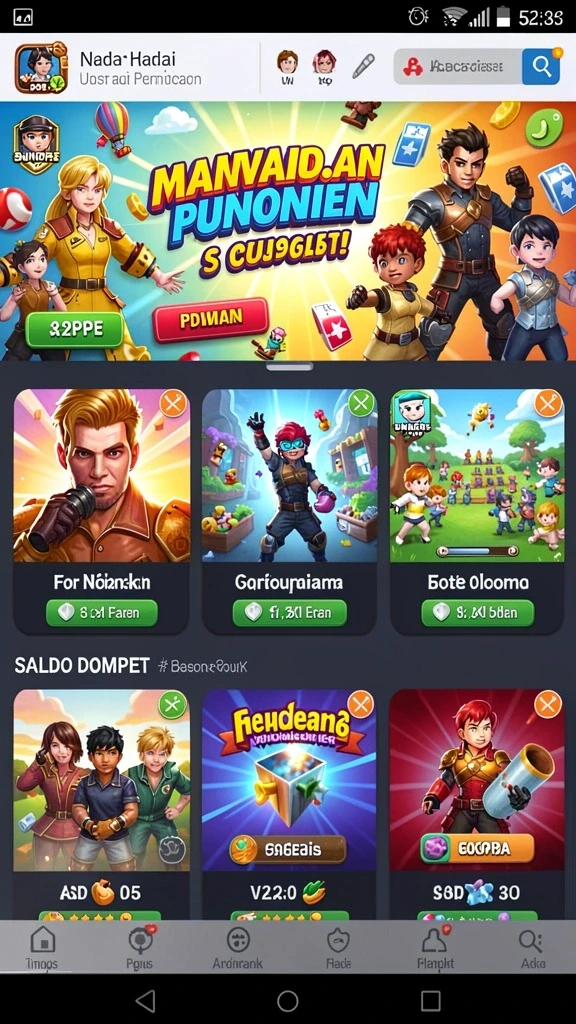576x1024 pixels.
Task: Tap the orange corner badge on For Nöinskin
Action: 173,404
